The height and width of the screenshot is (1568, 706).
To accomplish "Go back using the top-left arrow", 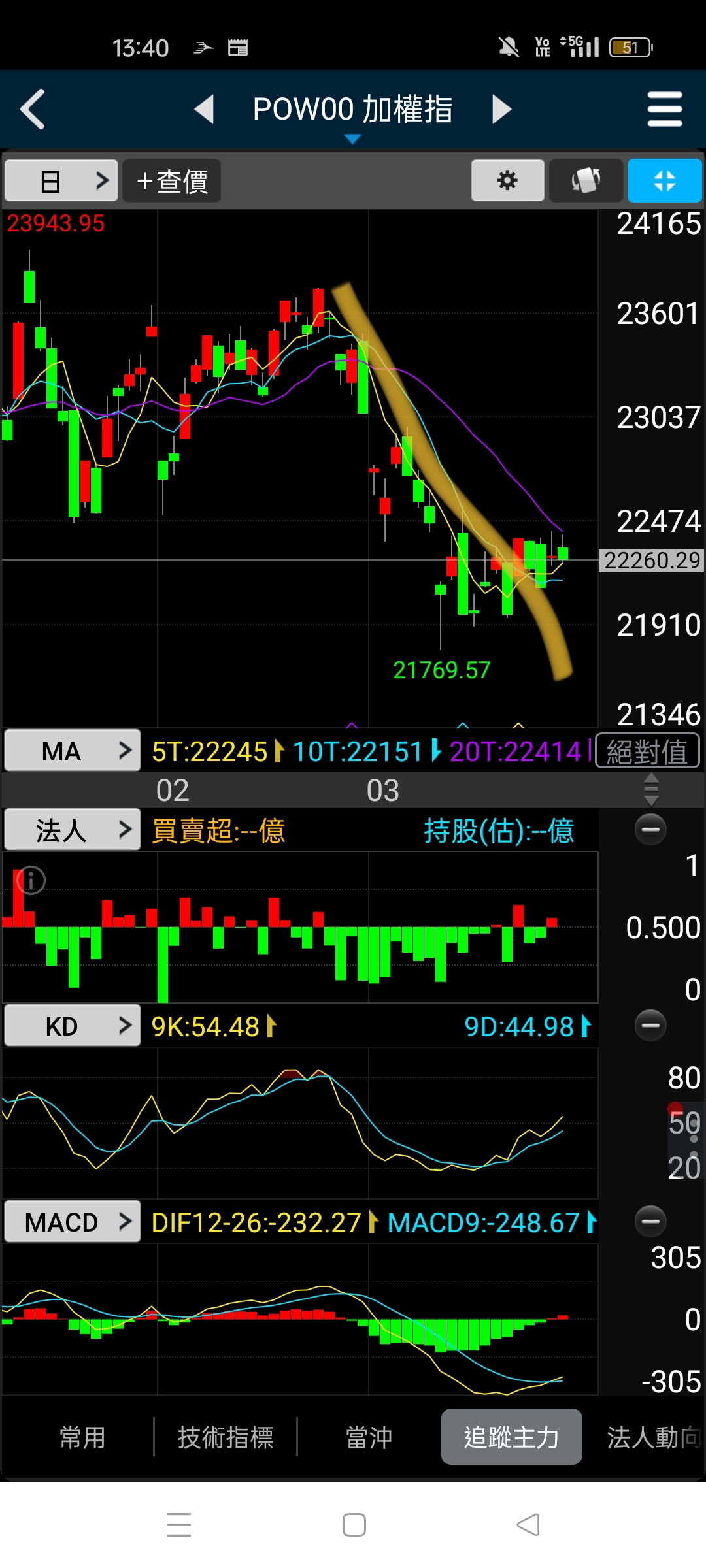I will point(33,109).
